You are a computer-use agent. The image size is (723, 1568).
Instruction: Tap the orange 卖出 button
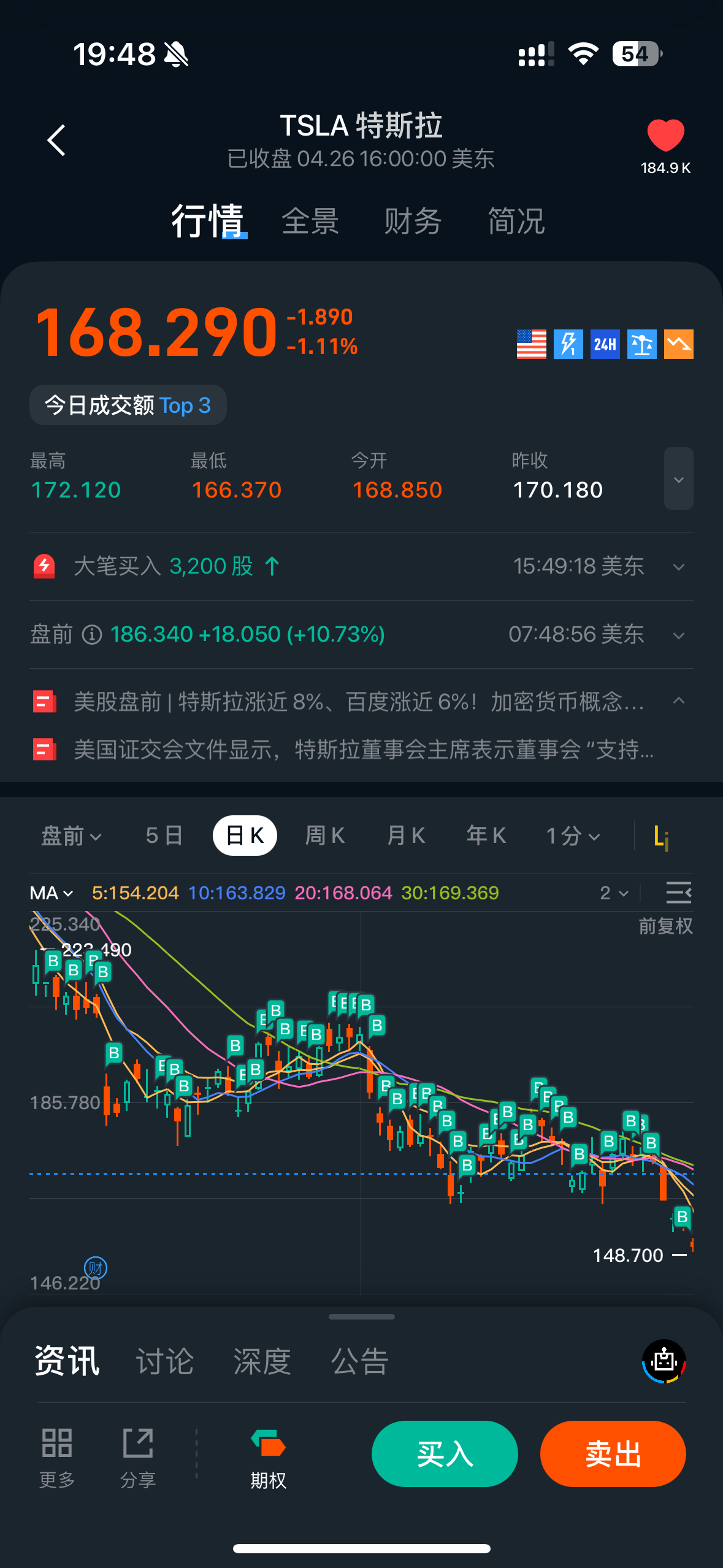tap(613, 1454)
